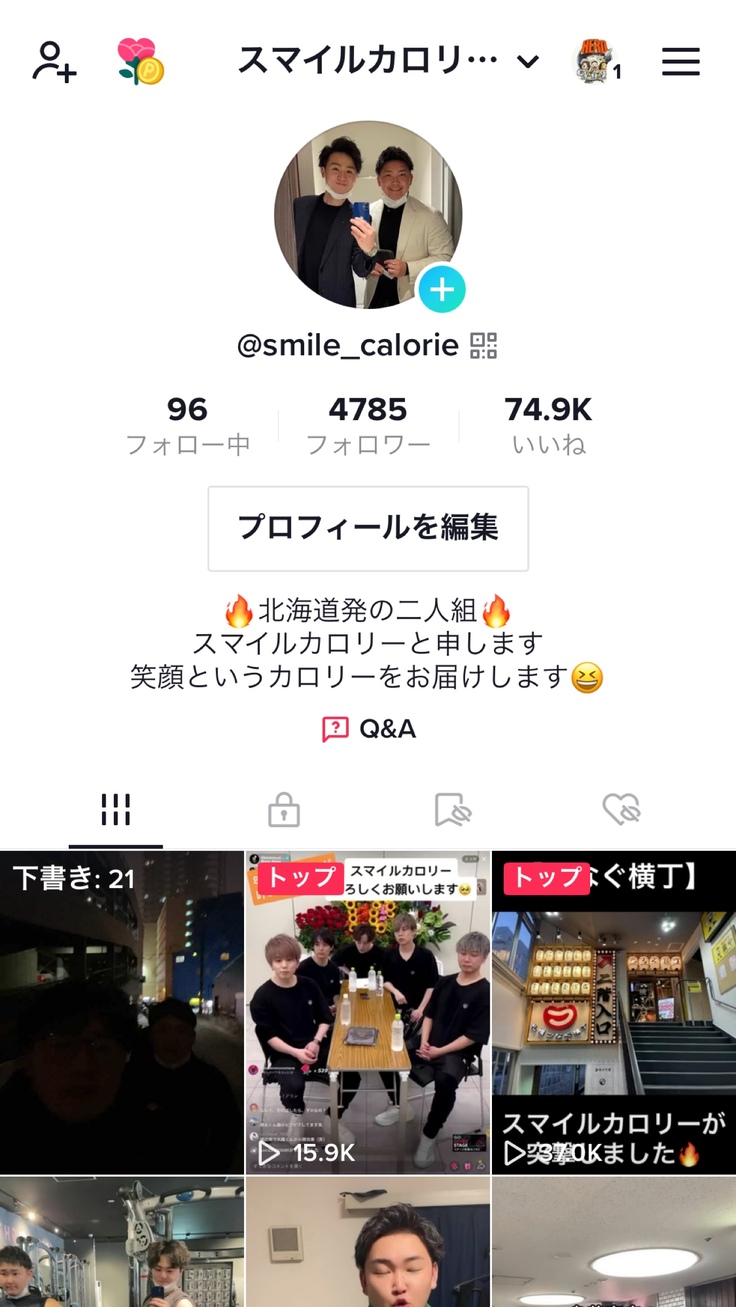Open the QR code next to @smile_calorie

coord(484,346)
